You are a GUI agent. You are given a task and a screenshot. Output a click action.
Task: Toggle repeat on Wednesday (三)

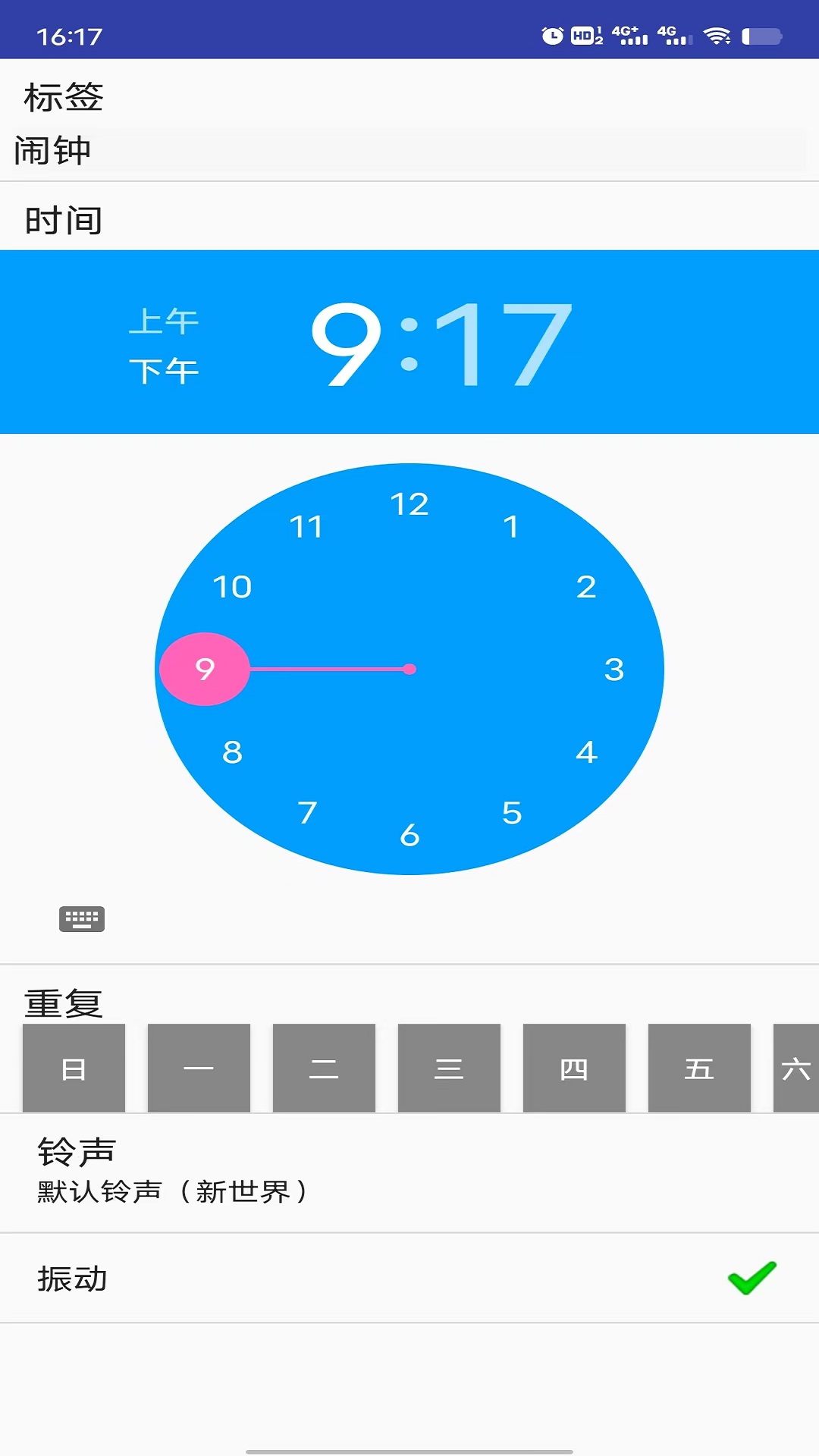tap(449, 1068)
